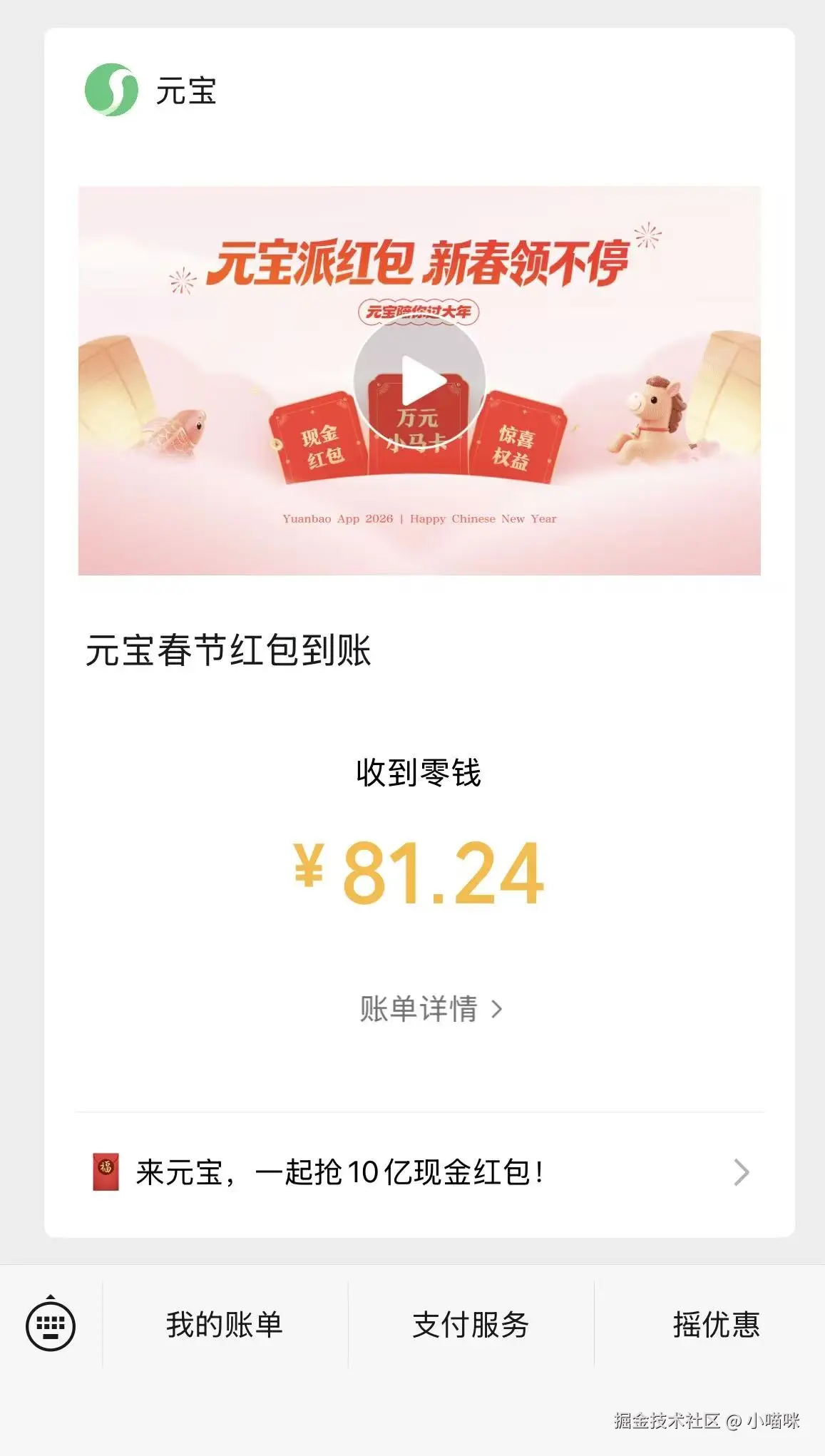Click the chevron on the 抢红包 promo row
Viewport: 825px width, 1456px height.
[742, 1171]
